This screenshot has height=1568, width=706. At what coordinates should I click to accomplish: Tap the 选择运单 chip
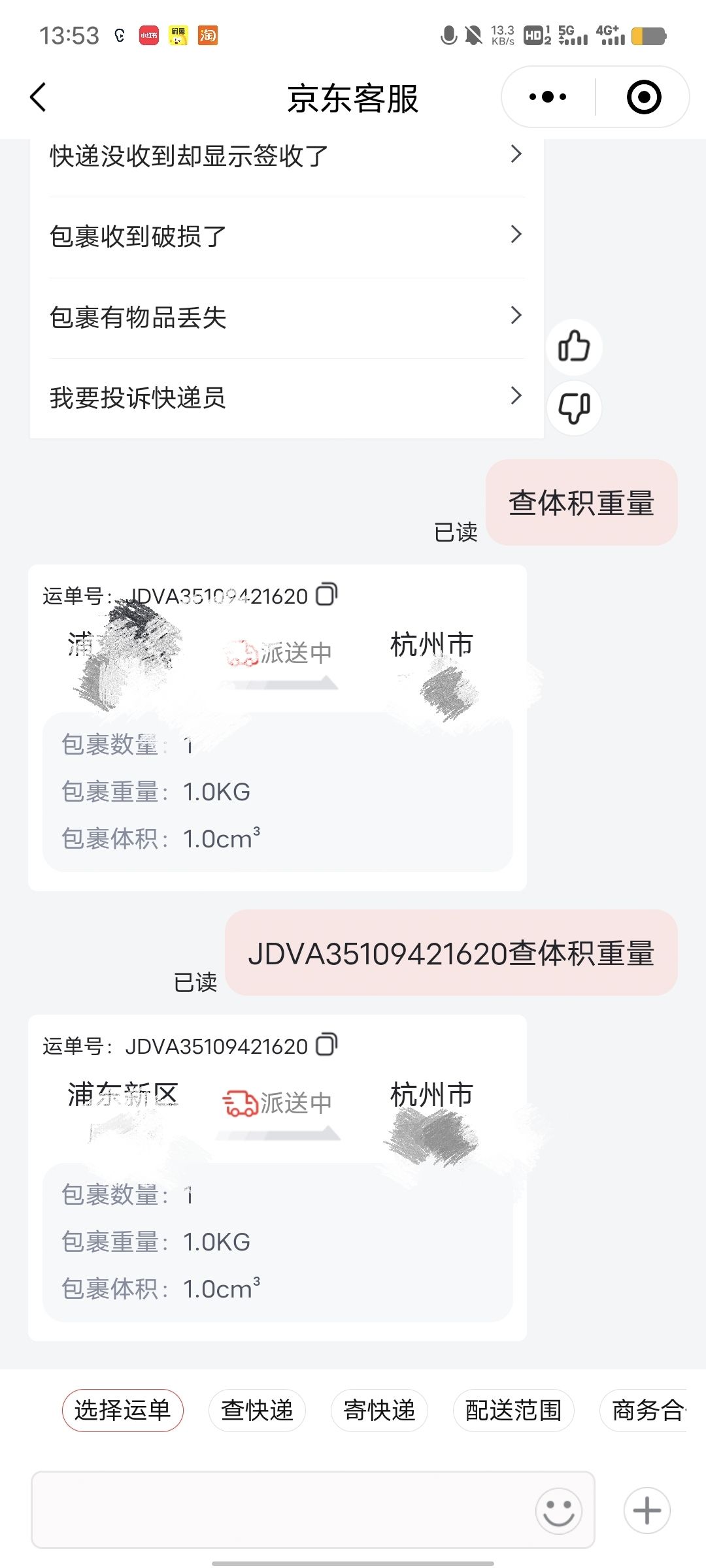pos(123,1410)
